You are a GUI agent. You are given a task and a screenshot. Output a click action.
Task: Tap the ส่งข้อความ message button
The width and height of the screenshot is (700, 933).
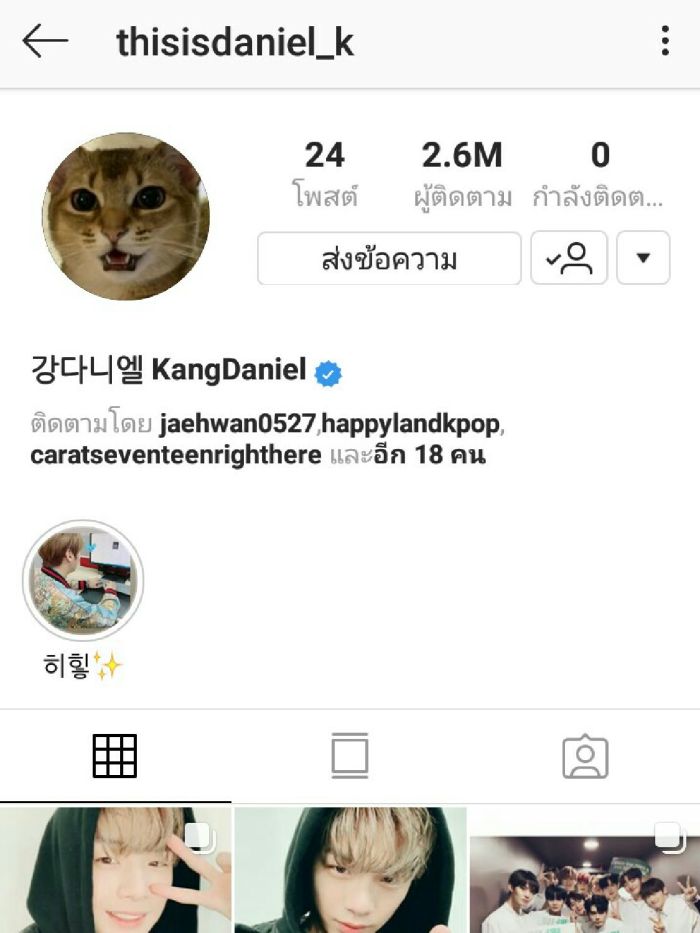pos(389,259)
